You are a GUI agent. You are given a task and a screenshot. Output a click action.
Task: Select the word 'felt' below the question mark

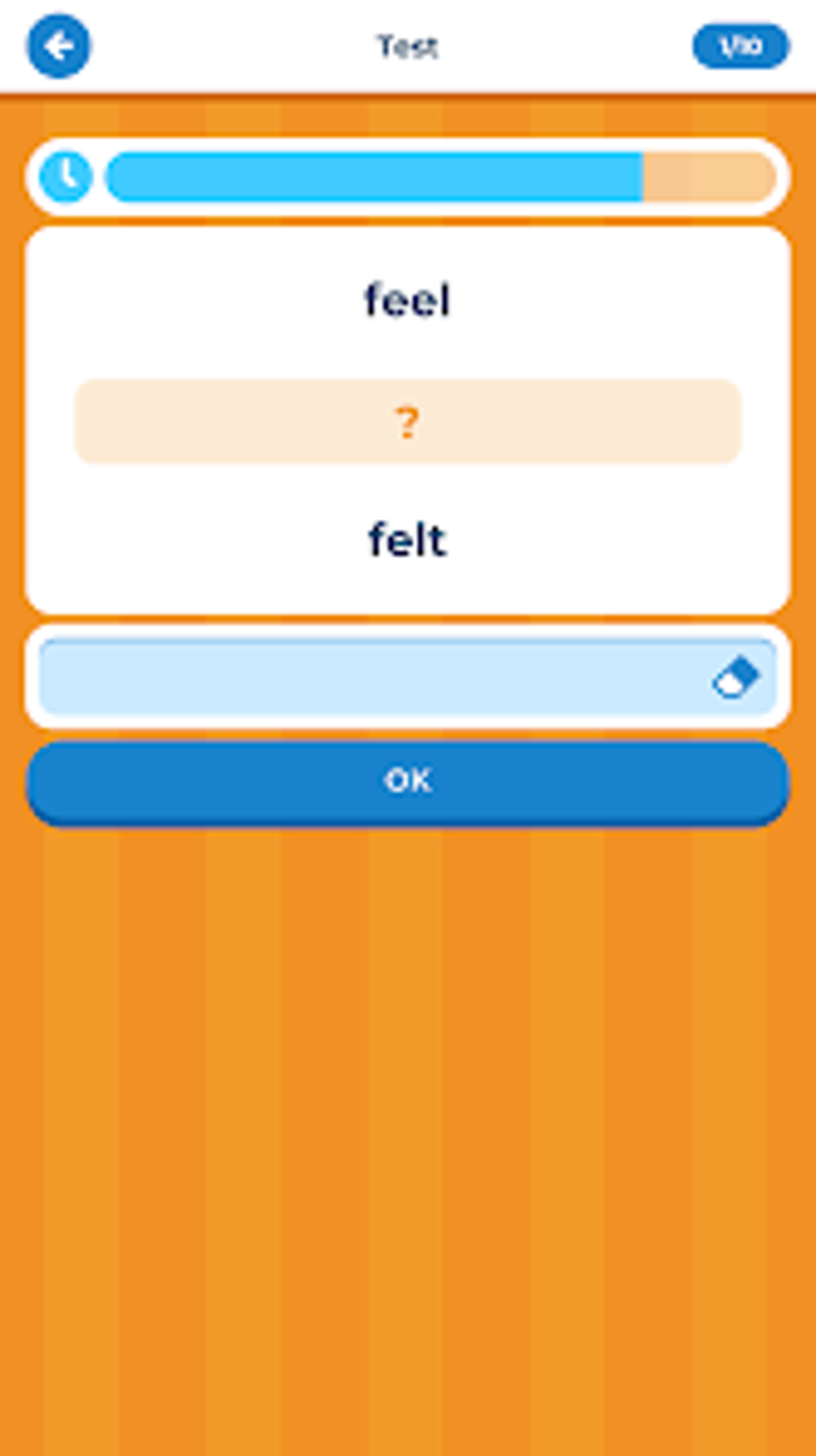[408, 538]
